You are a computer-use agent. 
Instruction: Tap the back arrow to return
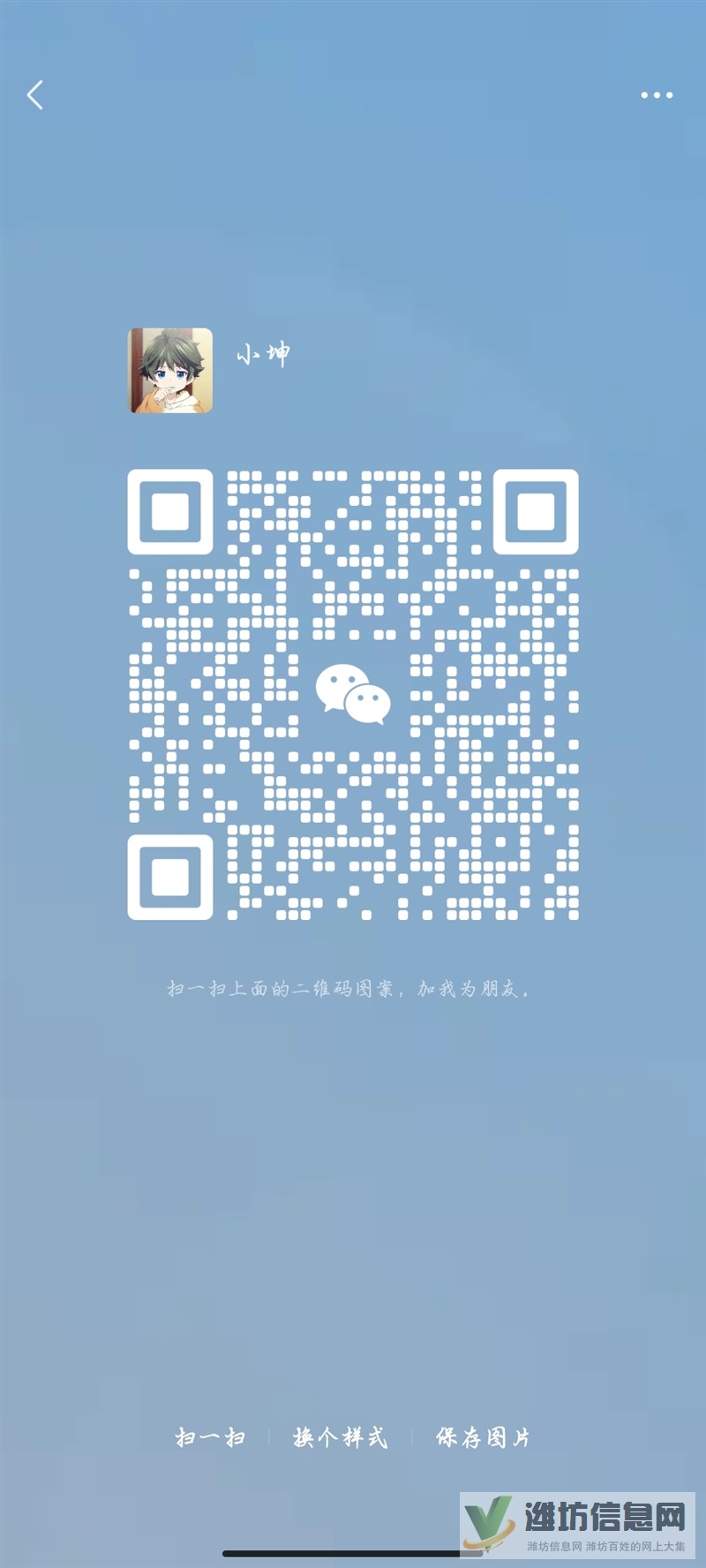click(35, 95)
